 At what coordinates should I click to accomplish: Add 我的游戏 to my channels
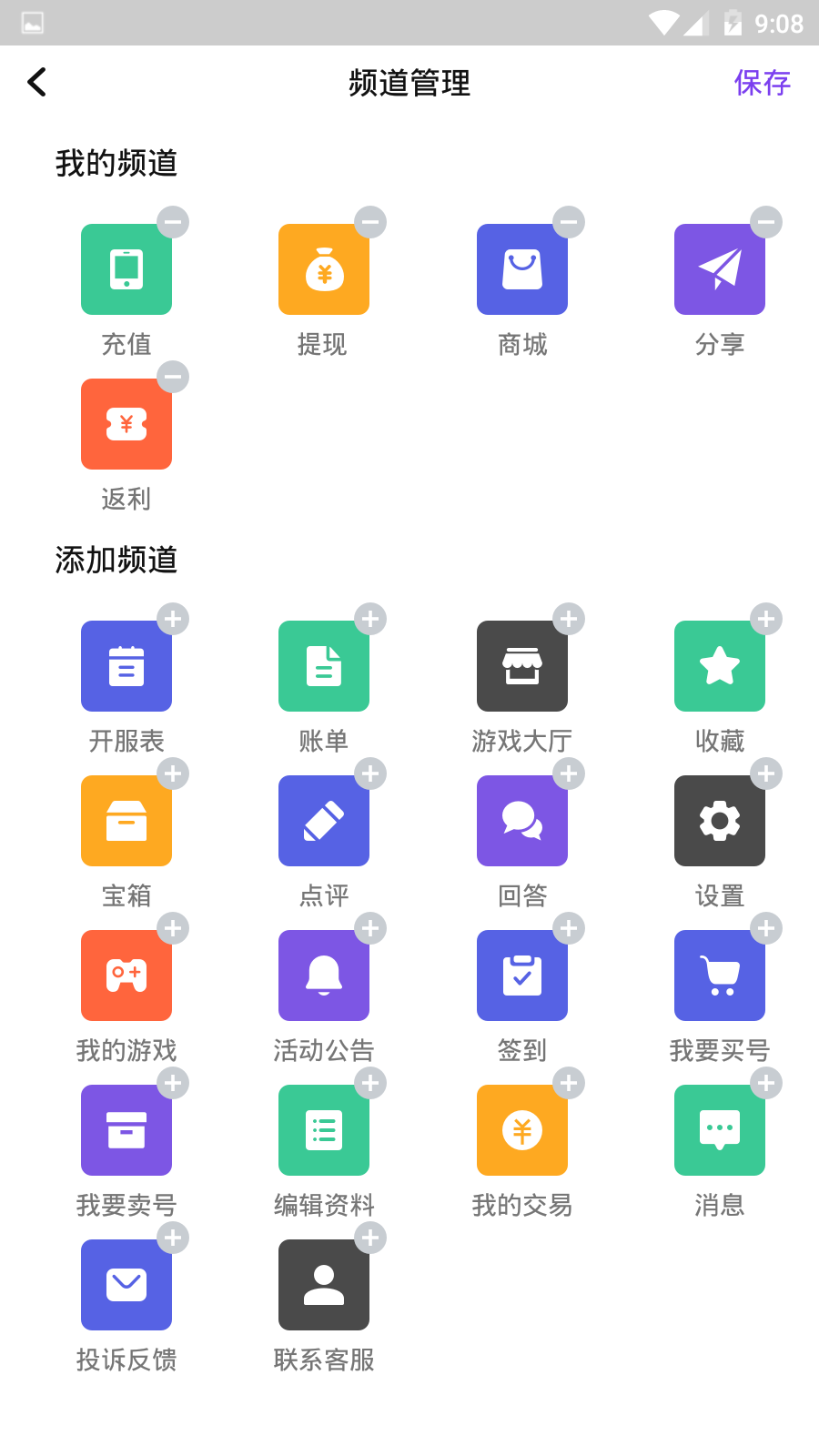(173, 928)
